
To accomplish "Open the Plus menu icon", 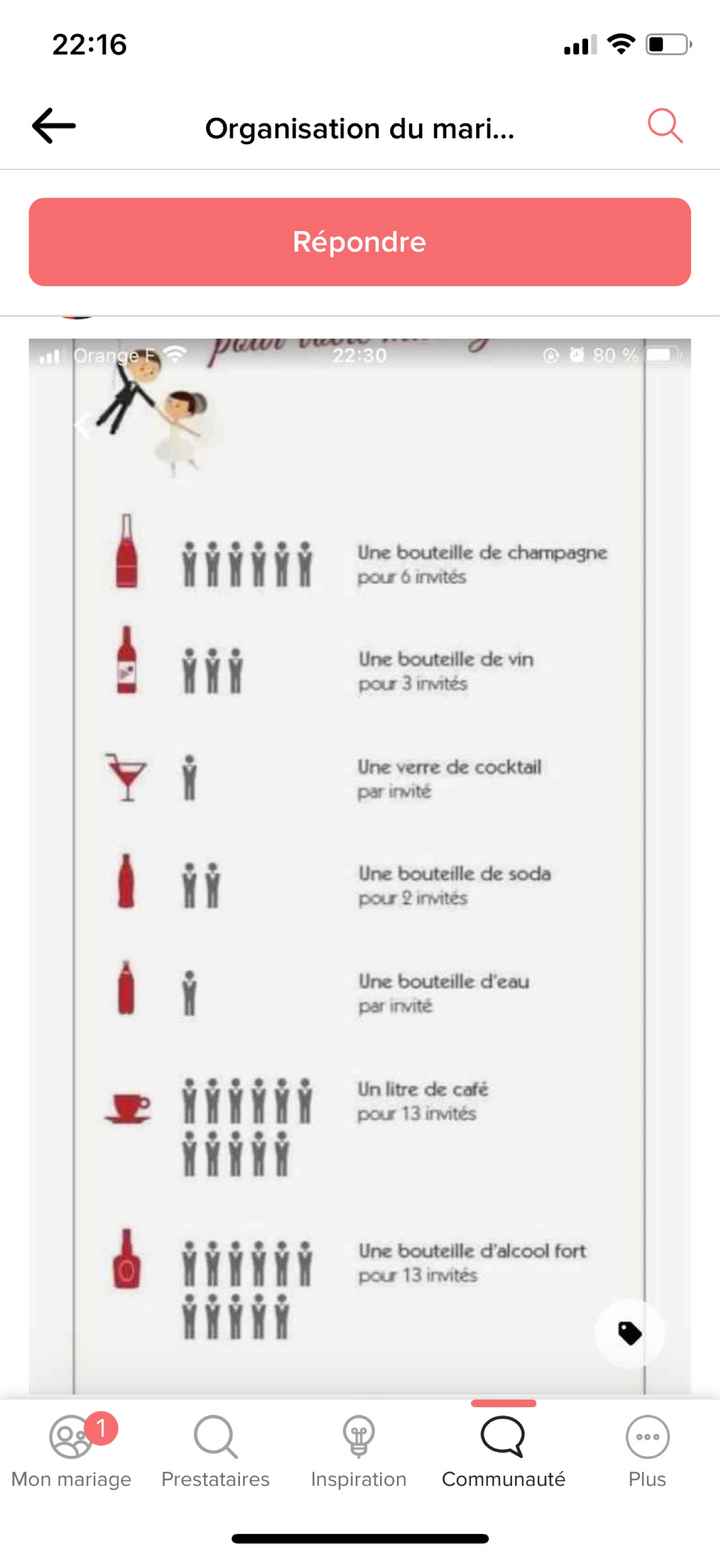I will coord(647,1438).
